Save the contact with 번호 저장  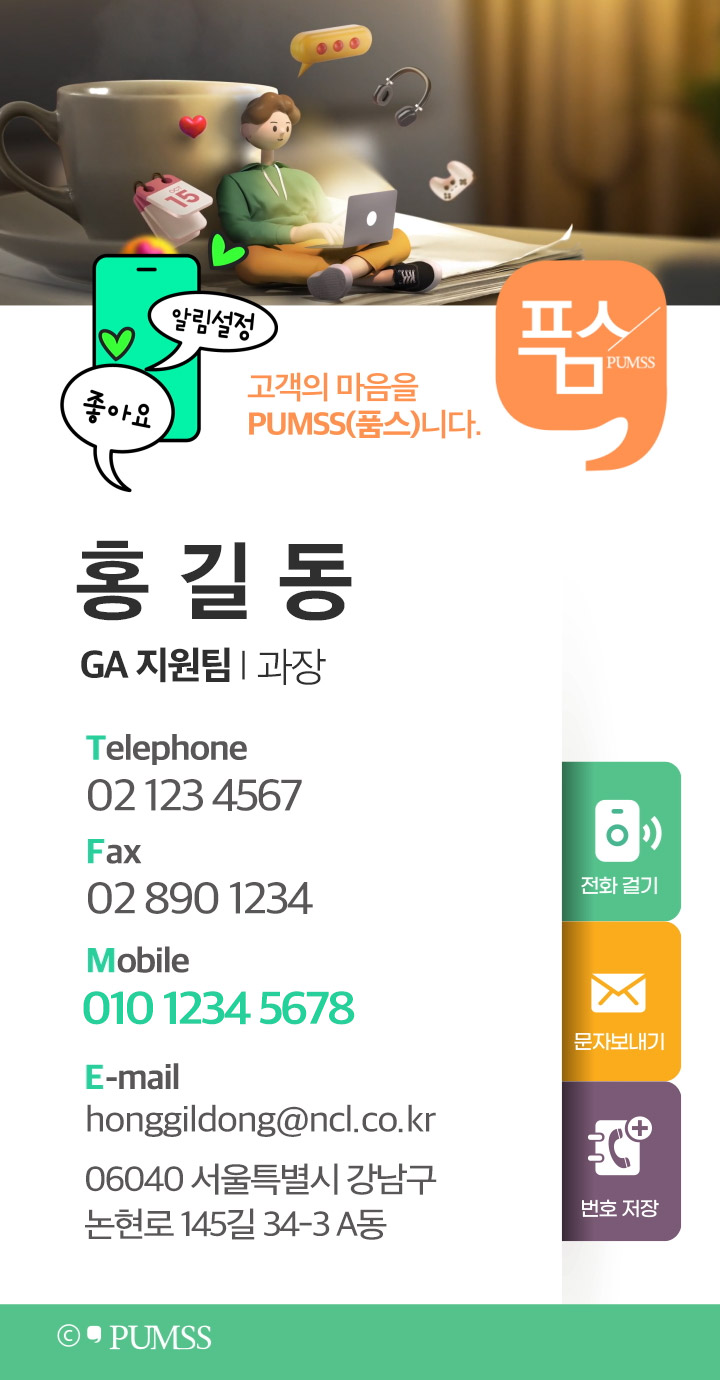pos(621,1161)
